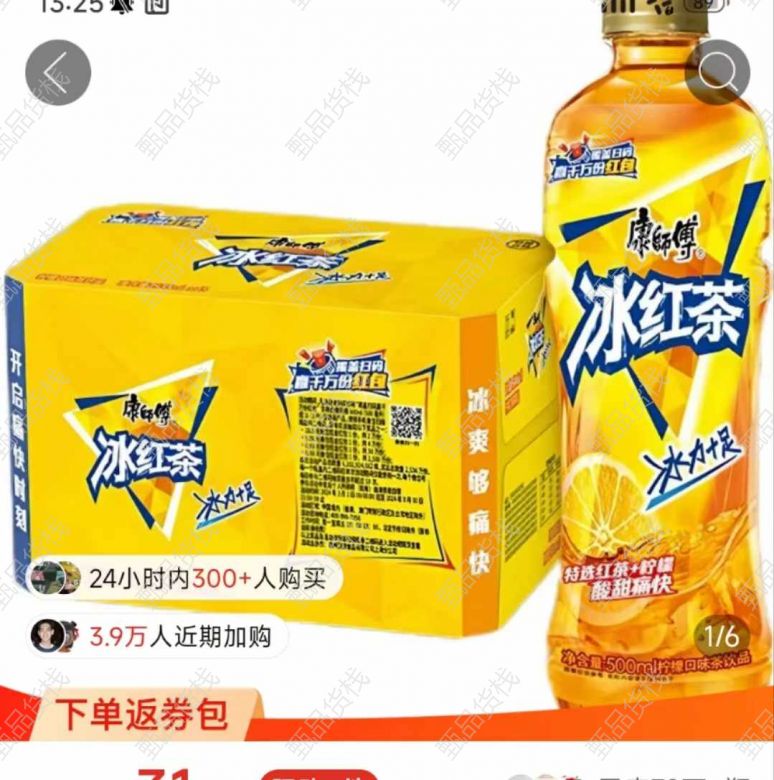Tap the 下单返券包 coupon banner
The height and width of the screenshot is (780, 774).
click(140, 714)
